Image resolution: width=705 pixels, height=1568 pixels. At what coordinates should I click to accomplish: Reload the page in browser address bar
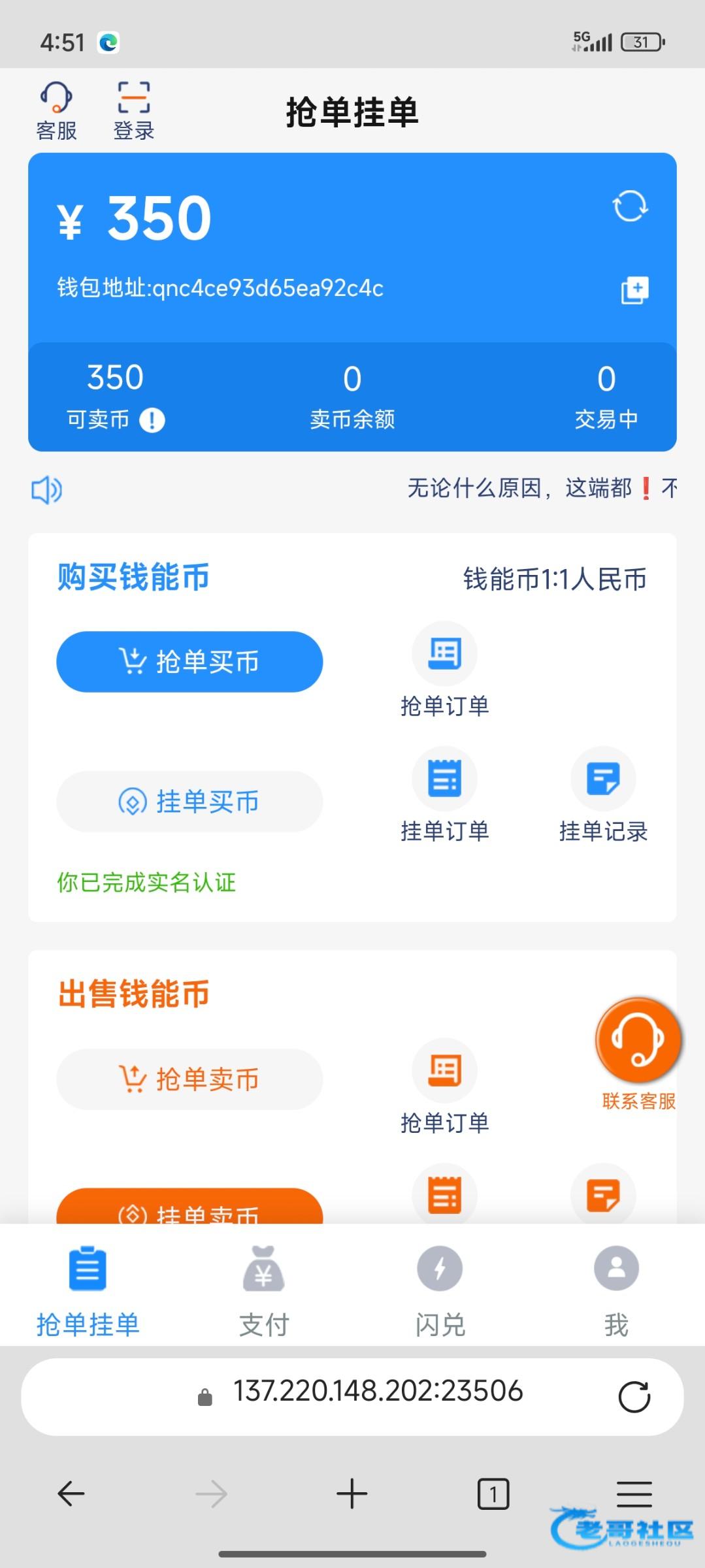[x=634, y=1397]
